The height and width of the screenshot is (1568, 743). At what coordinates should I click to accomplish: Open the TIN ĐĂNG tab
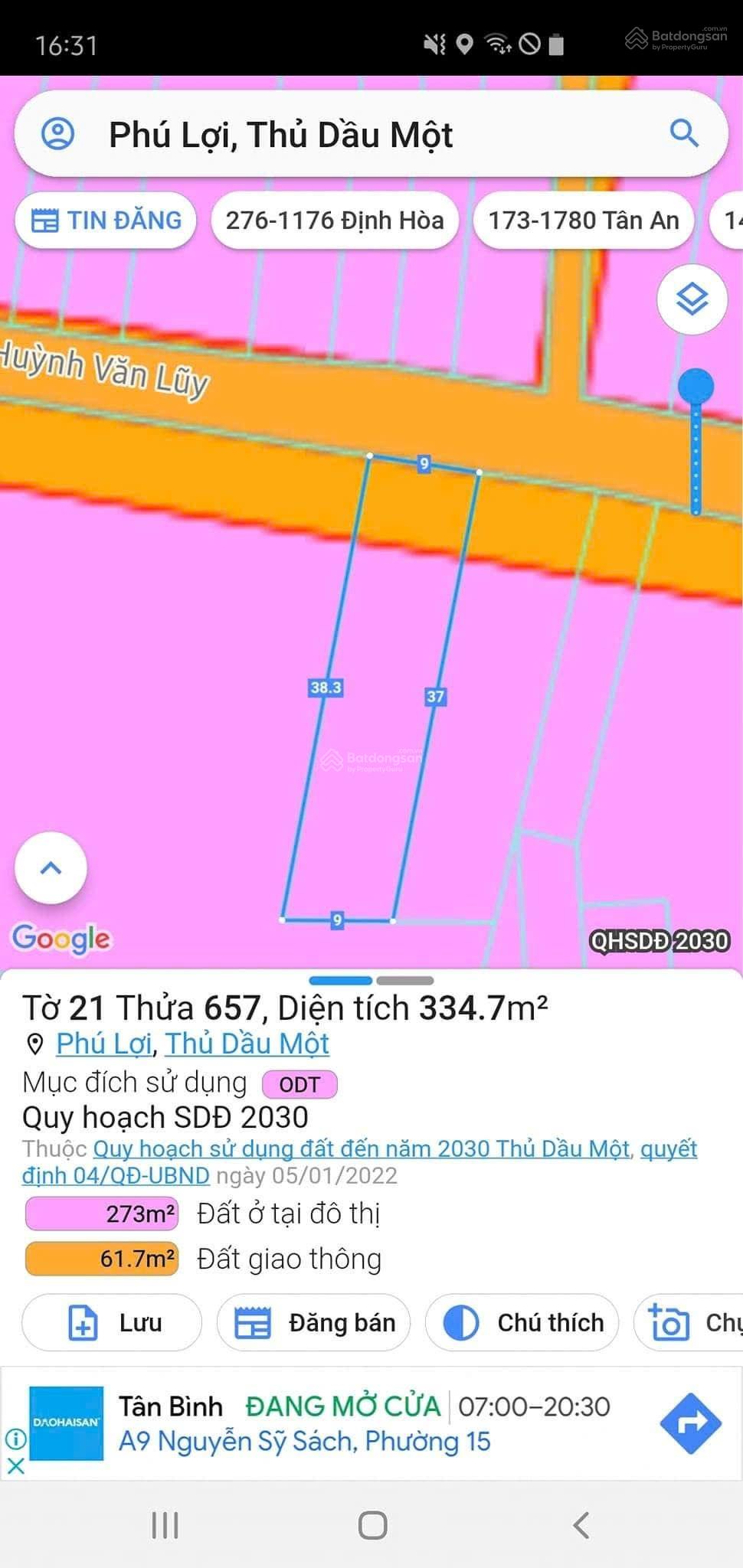(104, 220)
